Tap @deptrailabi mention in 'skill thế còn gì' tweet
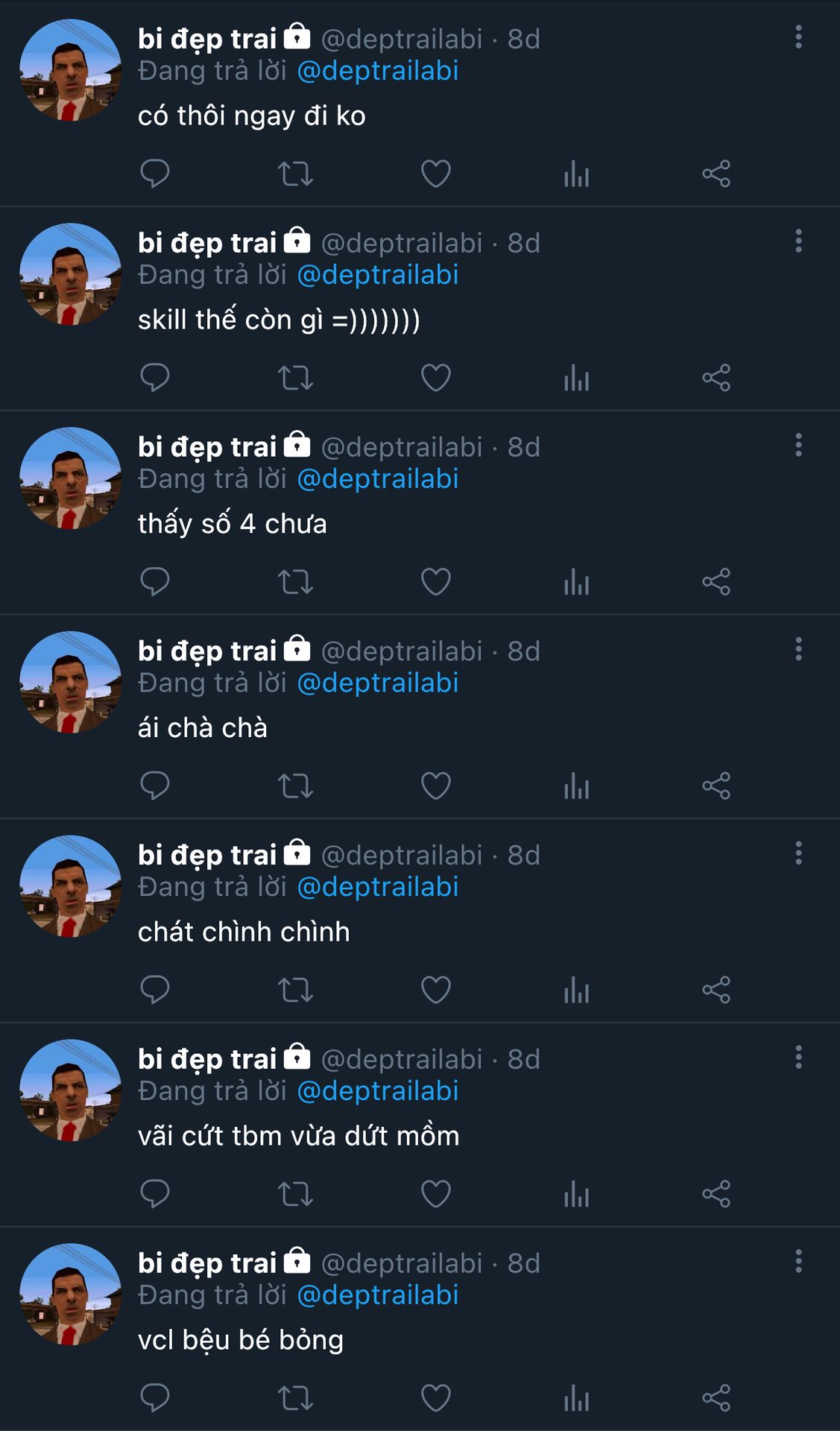Viewport: 840px width, 1431px height. tap(378, 275)
